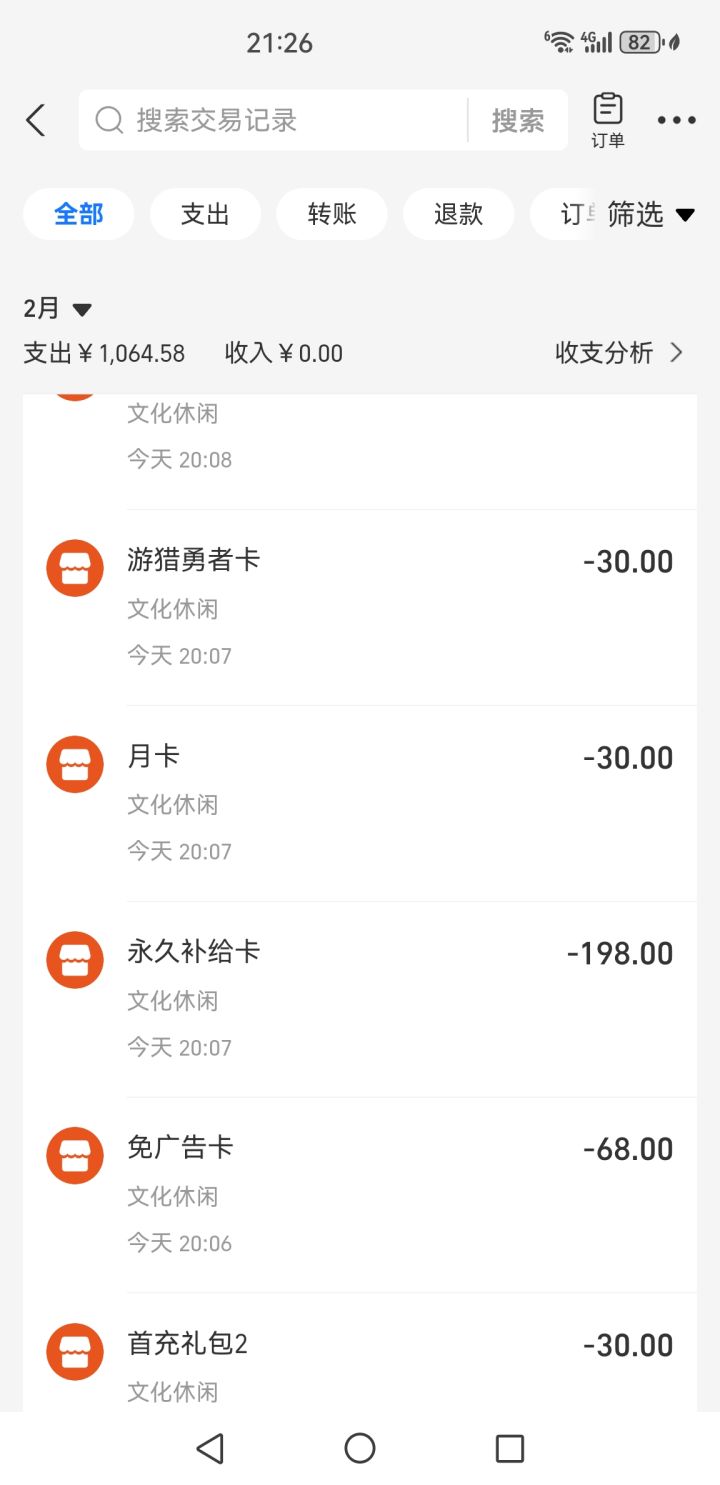The height and width of the screenshot is (1485, 720).
Task: Open the 月卡 transaction record
Action: [x=360, y=803]
